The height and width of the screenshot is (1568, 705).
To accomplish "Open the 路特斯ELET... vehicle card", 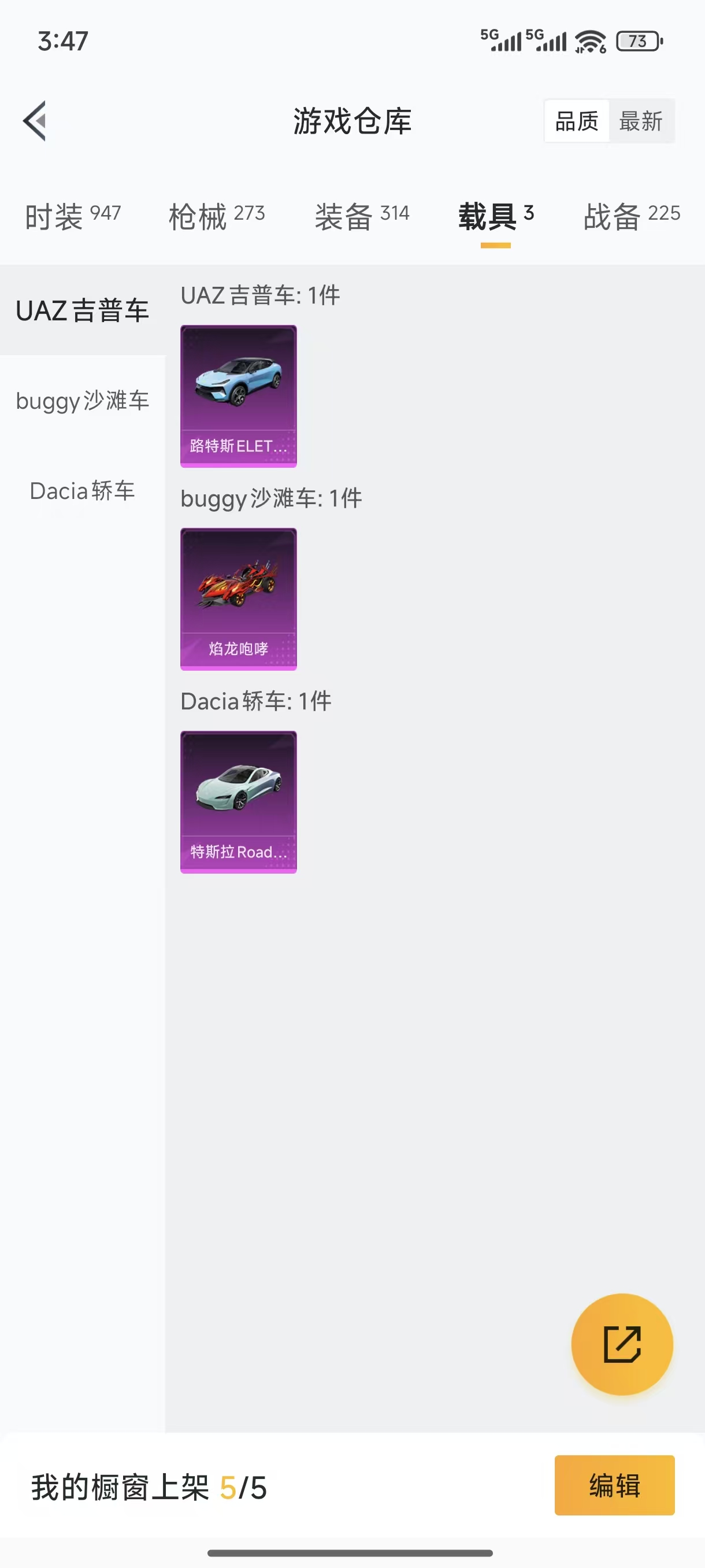I will (239, 396).
